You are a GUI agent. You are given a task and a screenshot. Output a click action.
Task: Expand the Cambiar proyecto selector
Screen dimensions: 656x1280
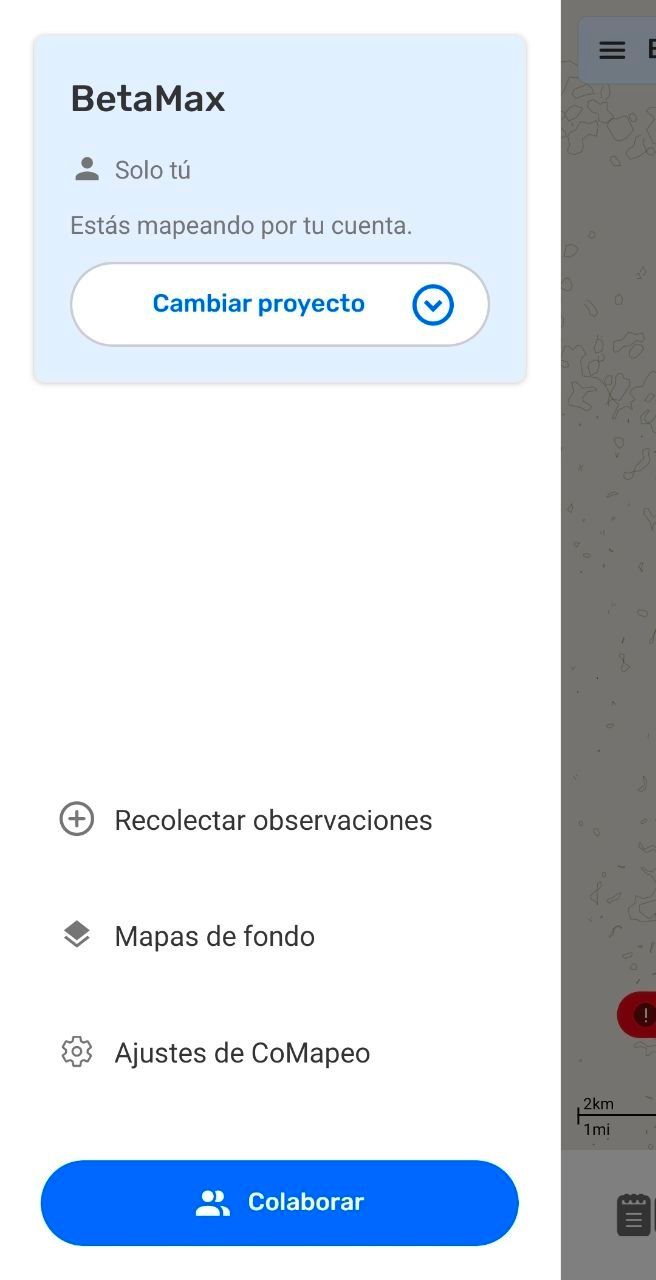[x=279, y=304]
